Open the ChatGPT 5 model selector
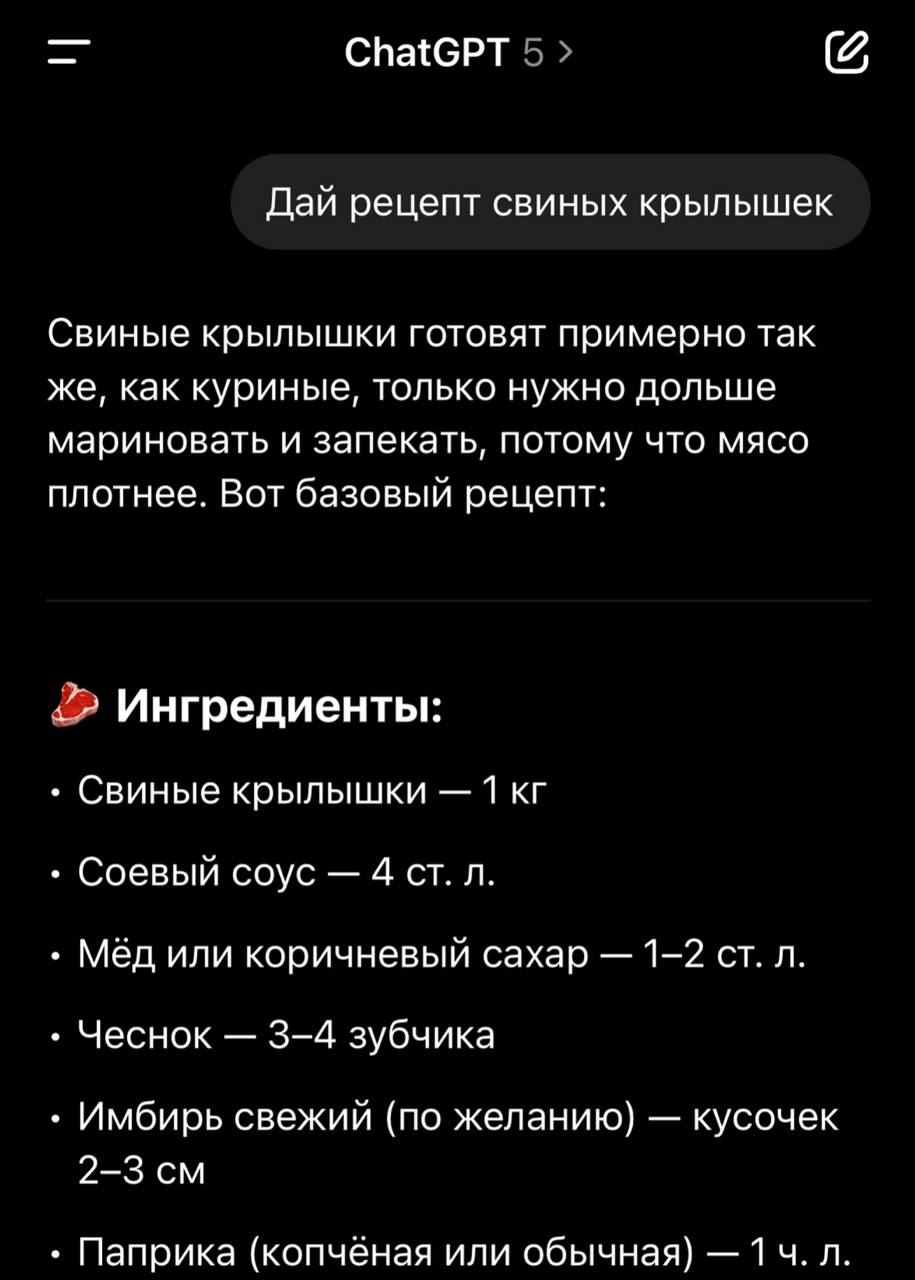 [x=459, y=52]
